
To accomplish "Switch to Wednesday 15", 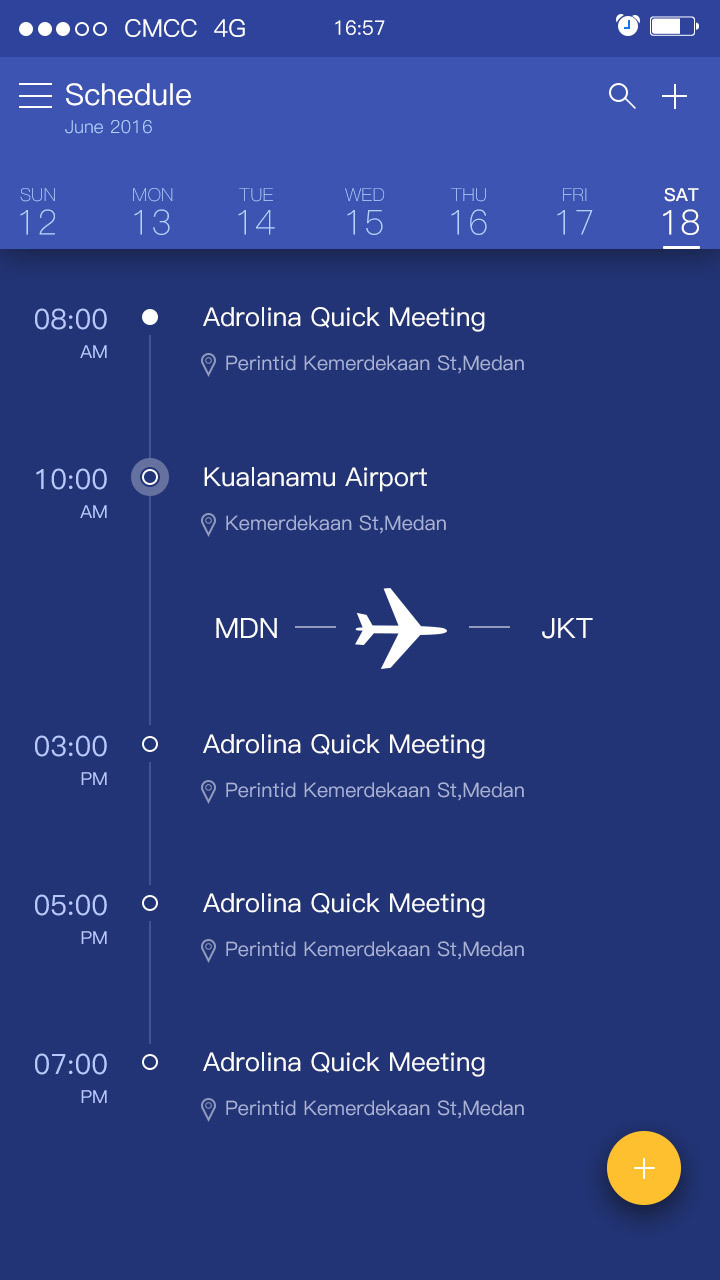I will (364, 212).
